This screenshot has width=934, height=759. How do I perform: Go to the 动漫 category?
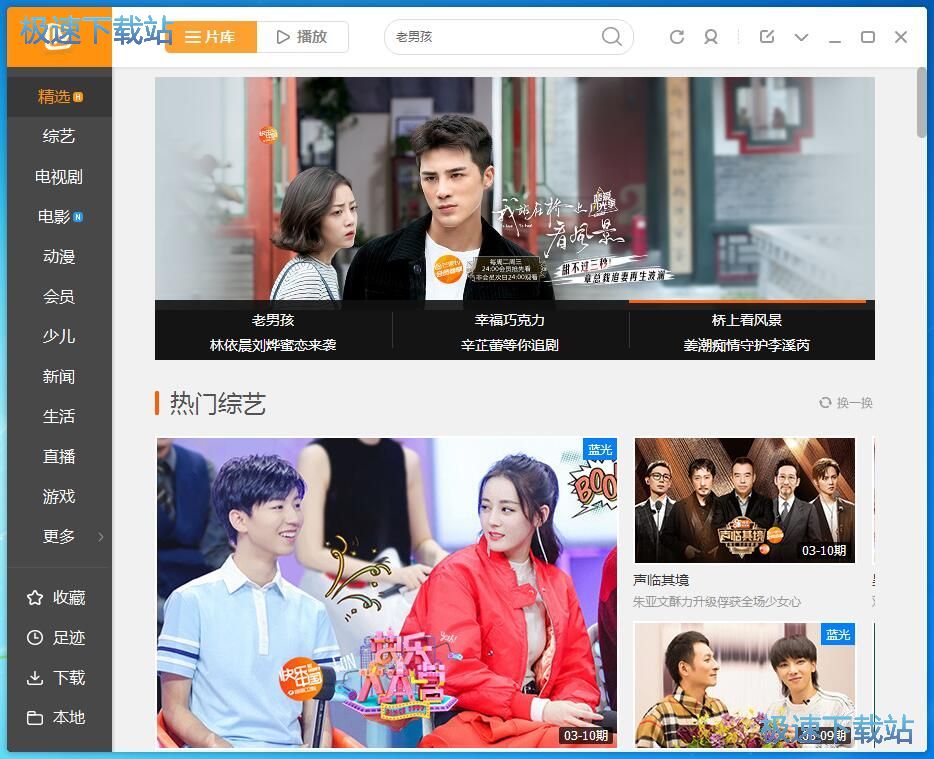point(59,256)
